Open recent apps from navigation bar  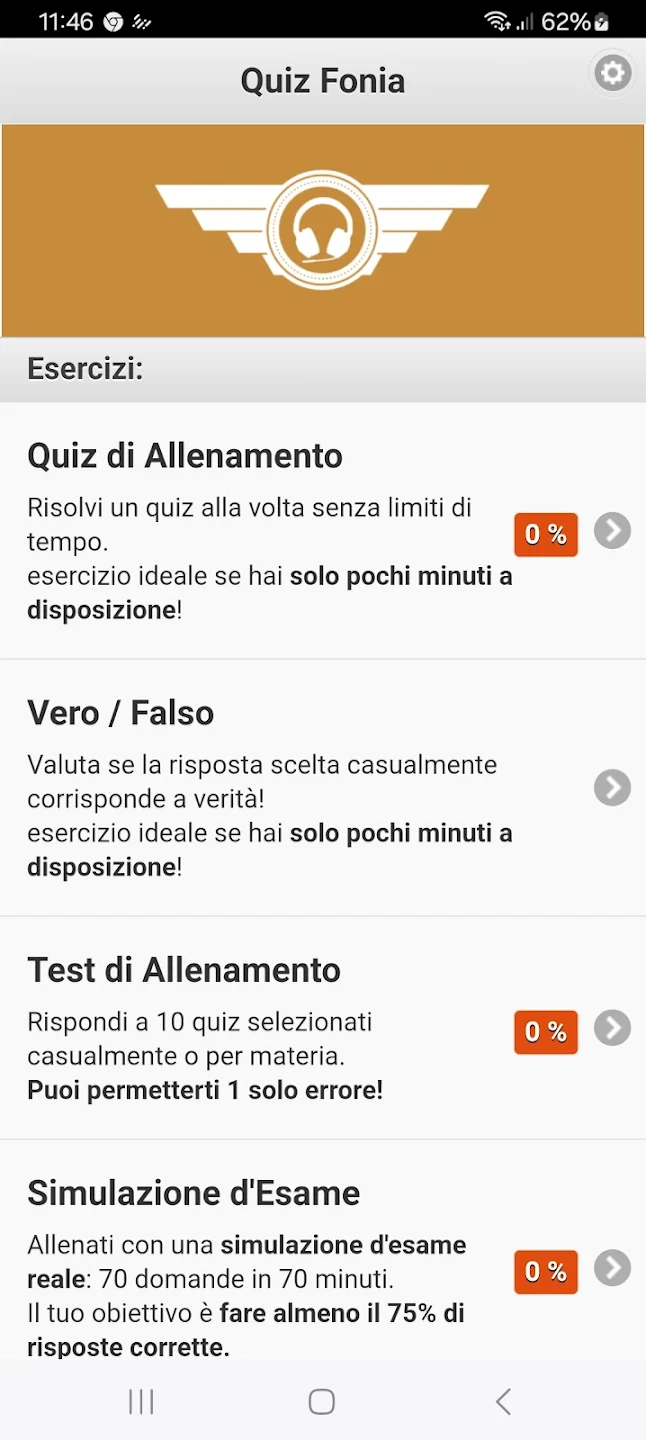click(x=141, y=1402)
